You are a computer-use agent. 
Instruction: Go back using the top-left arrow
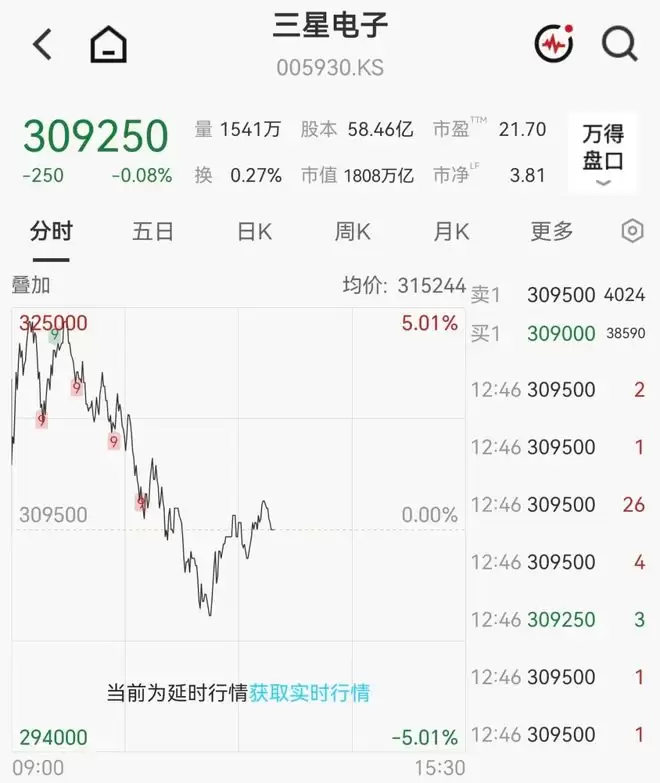(x=42, y=44)
